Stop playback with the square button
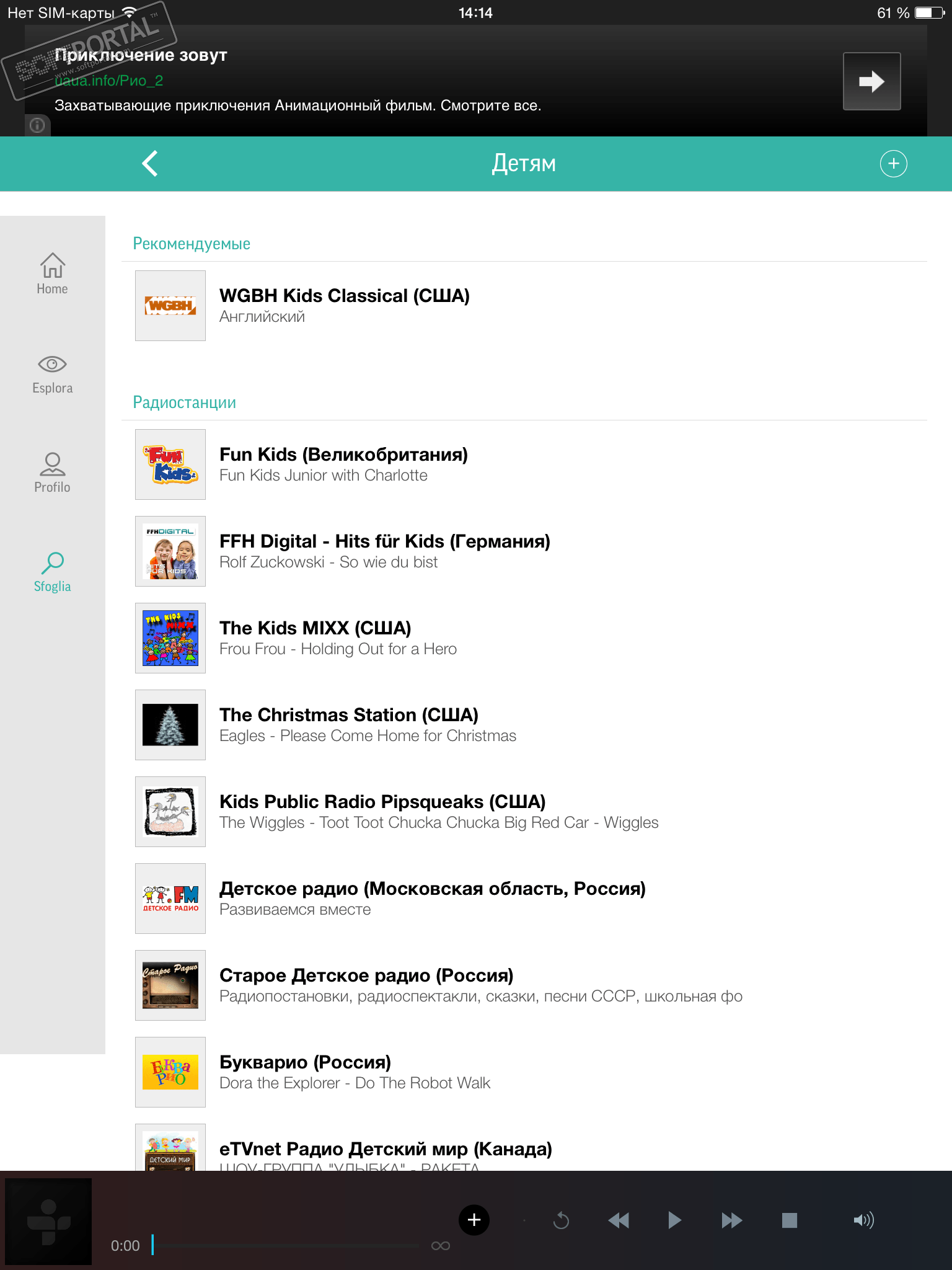 pyautogui.click(x=789, y=1220)
